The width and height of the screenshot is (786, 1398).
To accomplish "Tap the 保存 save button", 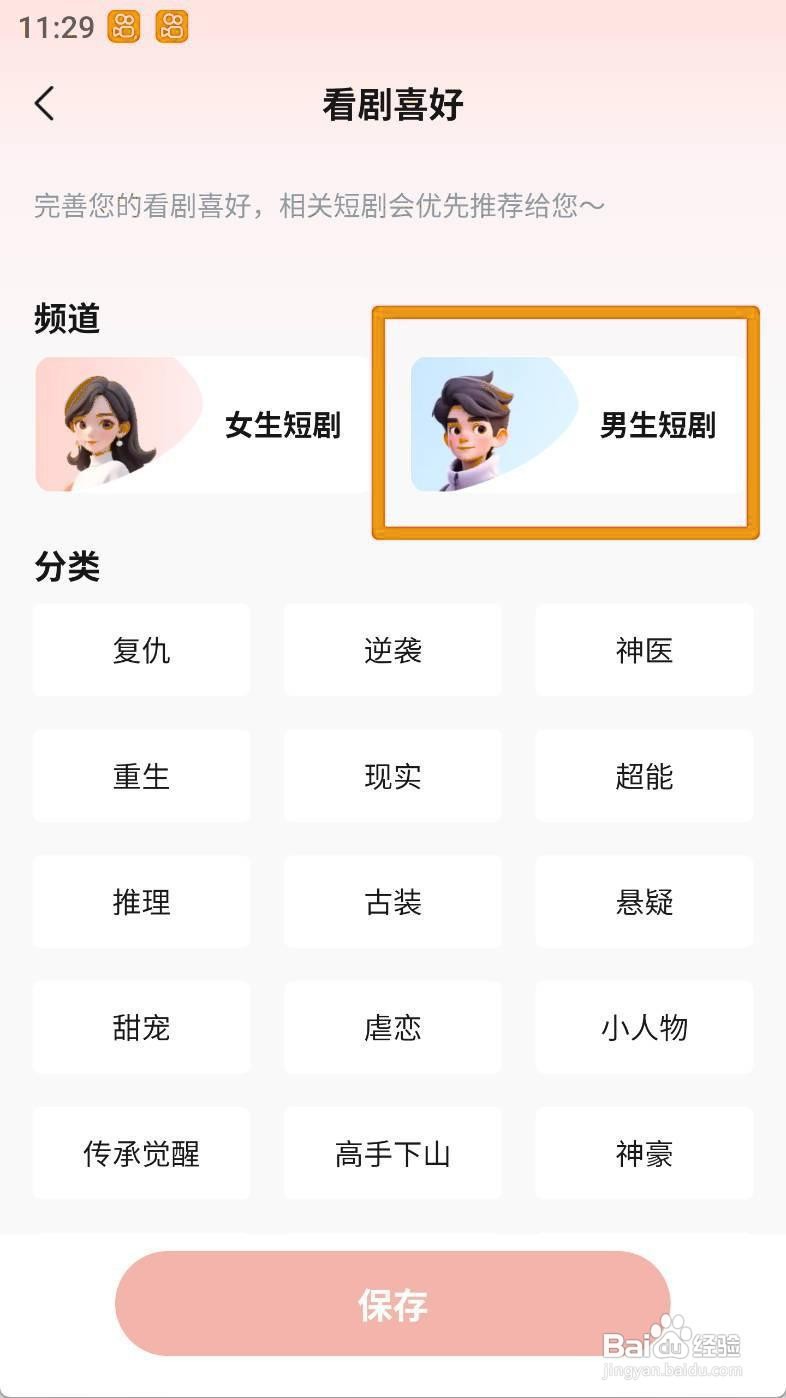I will (x=392, y=1304).
